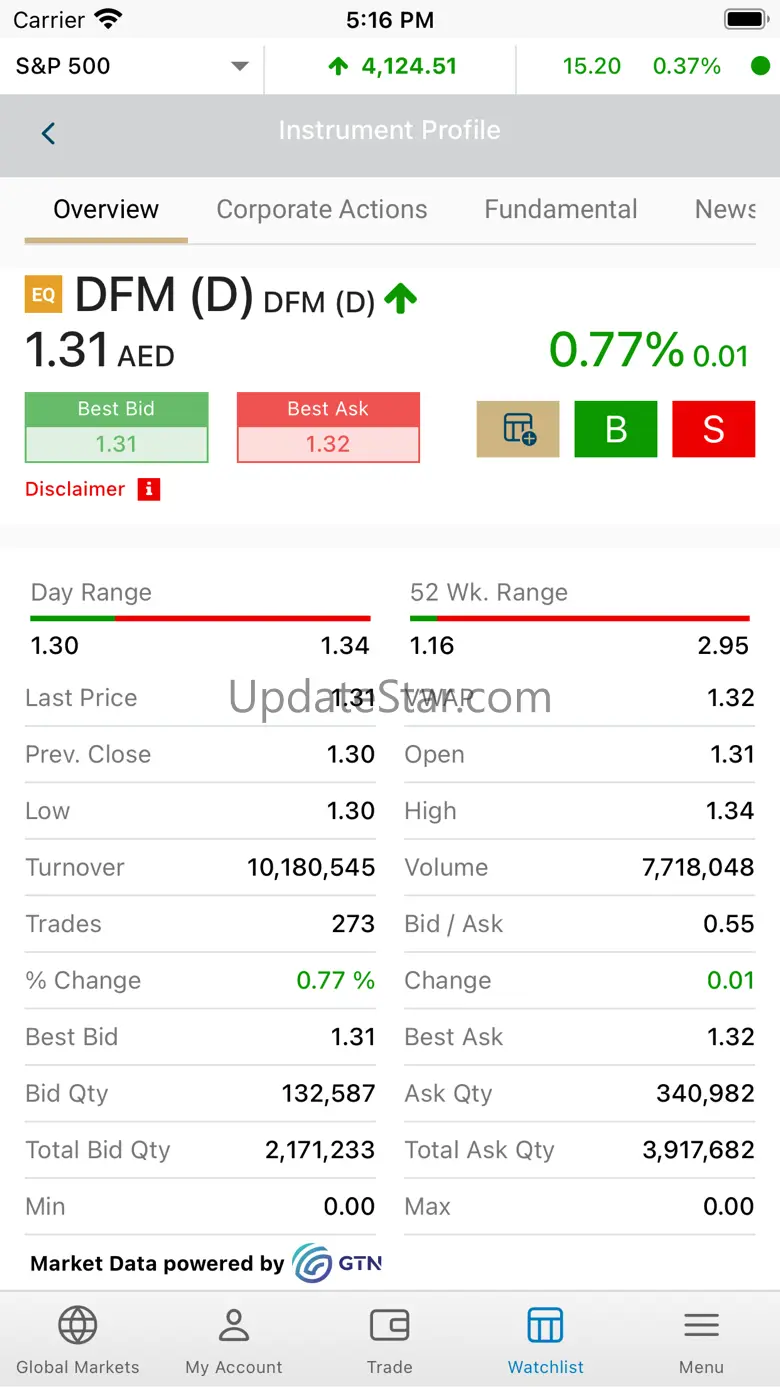Screen dimensions: 780x1387
Task: Select the Overview tab
Action: click(106, 210)
